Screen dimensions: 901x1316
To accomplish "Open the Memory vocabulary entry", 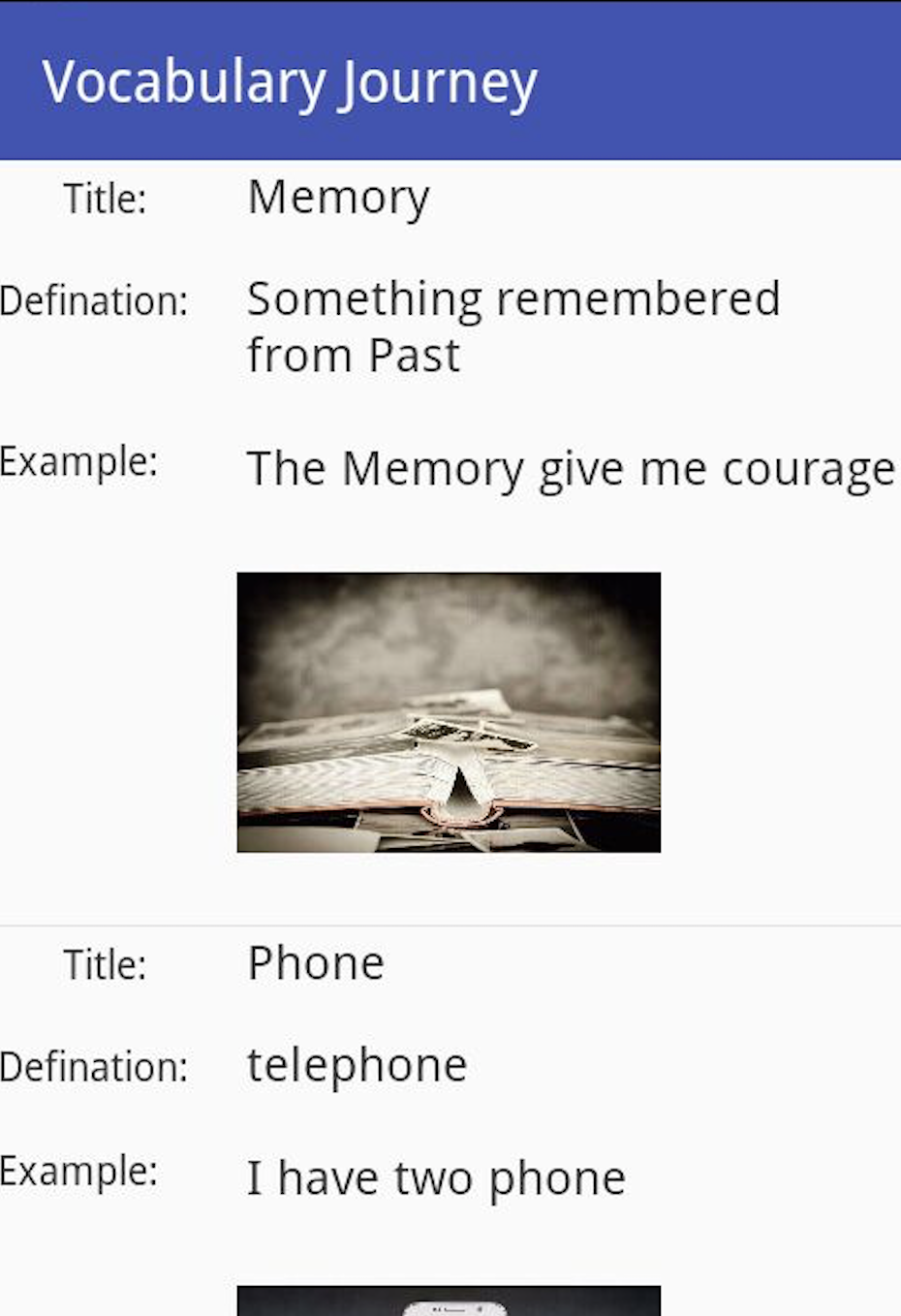I will point(338,198).
